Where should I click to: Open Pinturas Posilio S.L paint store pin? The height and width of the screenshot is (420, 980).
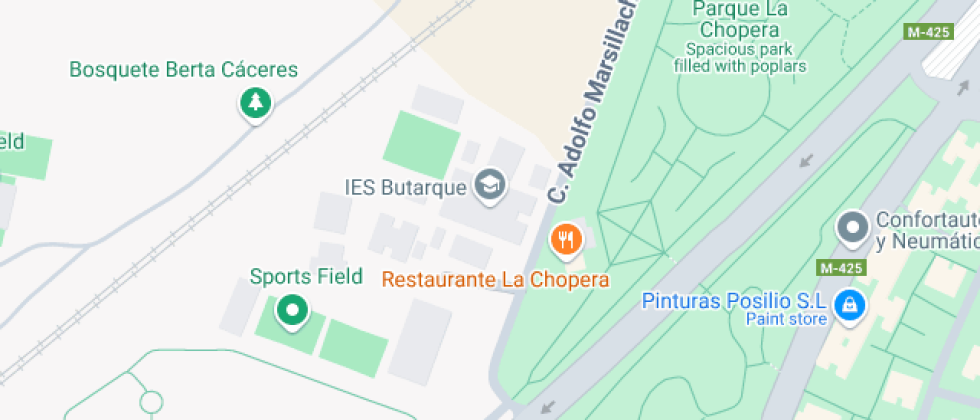[849, 303]
